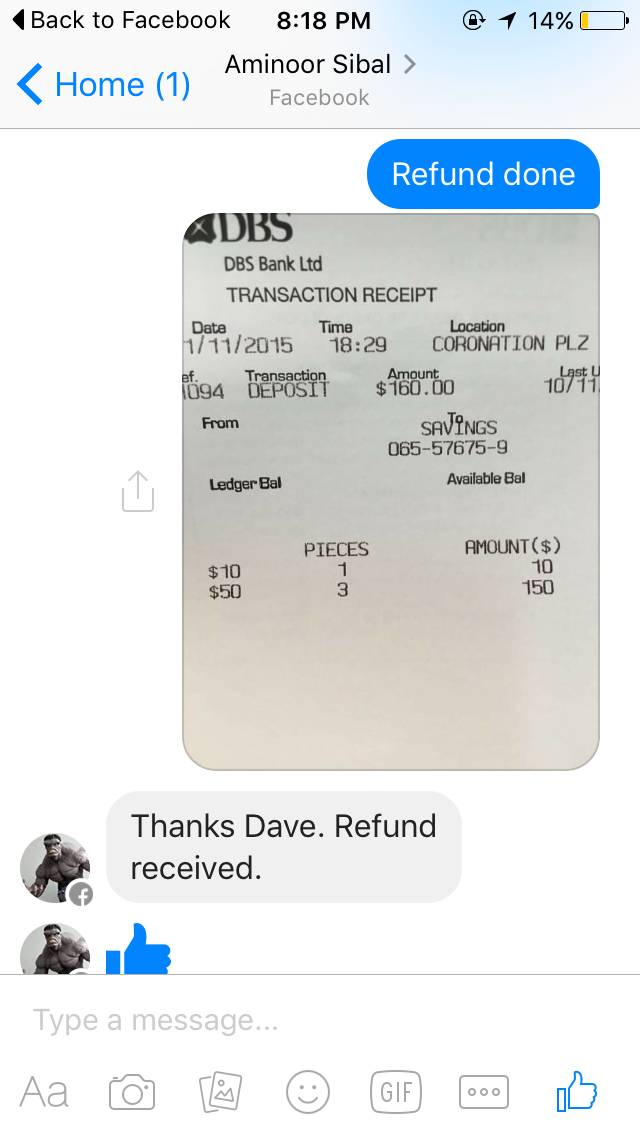Open the Aa text keyboard option
The width and height of the screenshot is (640, 1136).
44,1091
